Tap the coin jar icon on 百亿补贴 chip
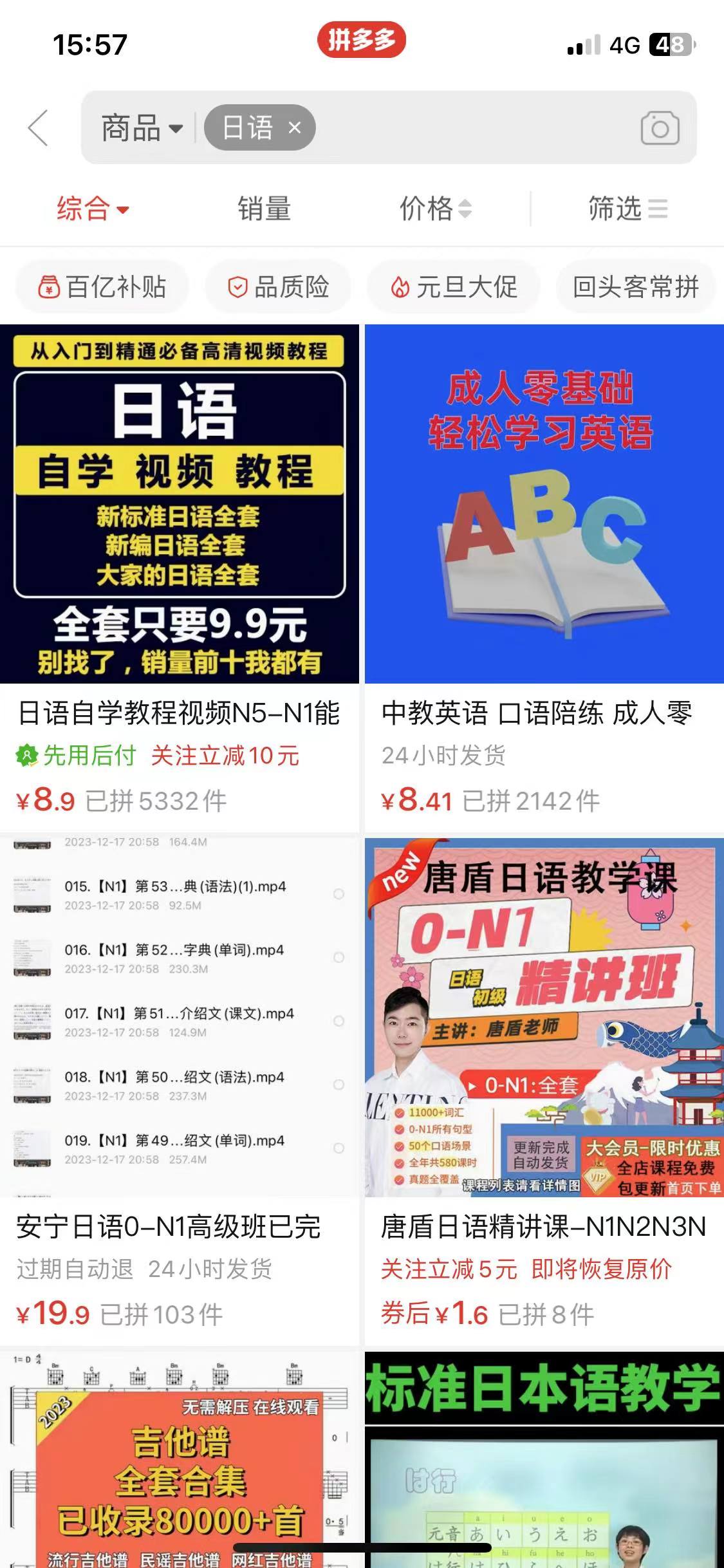The height and width of the screenshot is (1568, 724). click(49, 286)
